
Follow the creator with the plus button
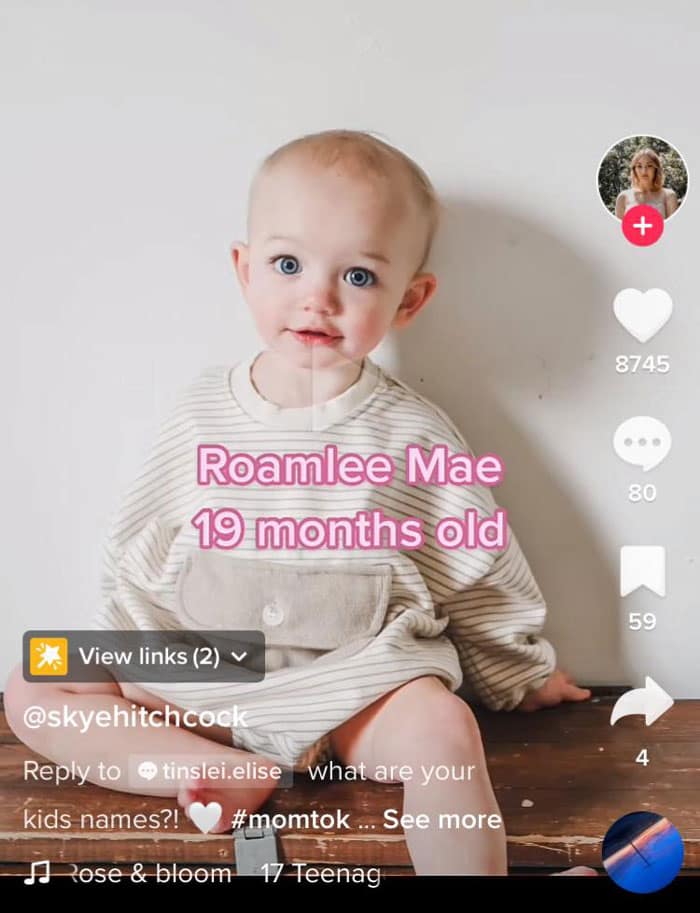(x=642, y=225)
